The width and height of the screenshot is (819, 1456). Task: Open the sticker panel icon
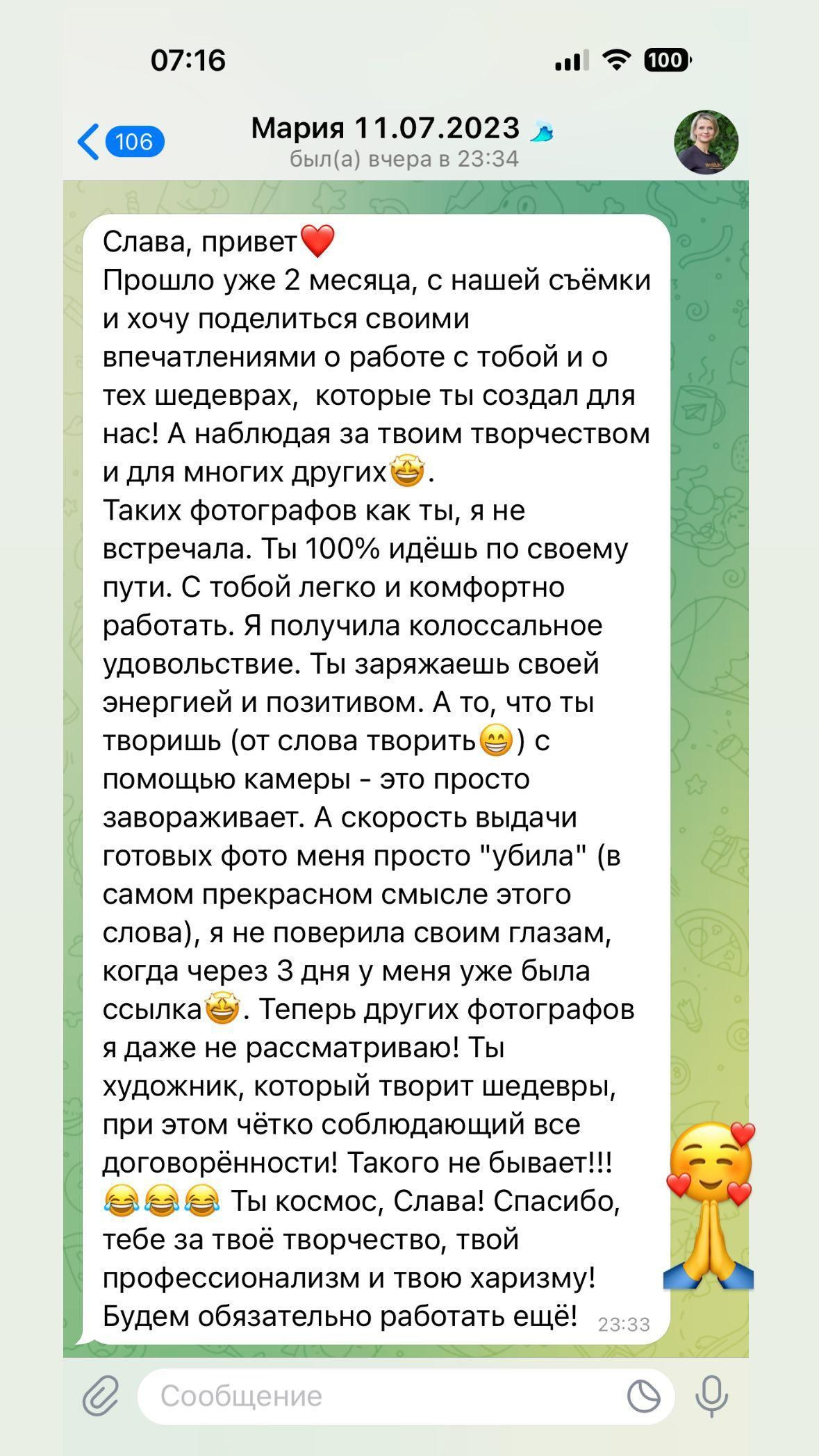click(x=644, y=1396)
